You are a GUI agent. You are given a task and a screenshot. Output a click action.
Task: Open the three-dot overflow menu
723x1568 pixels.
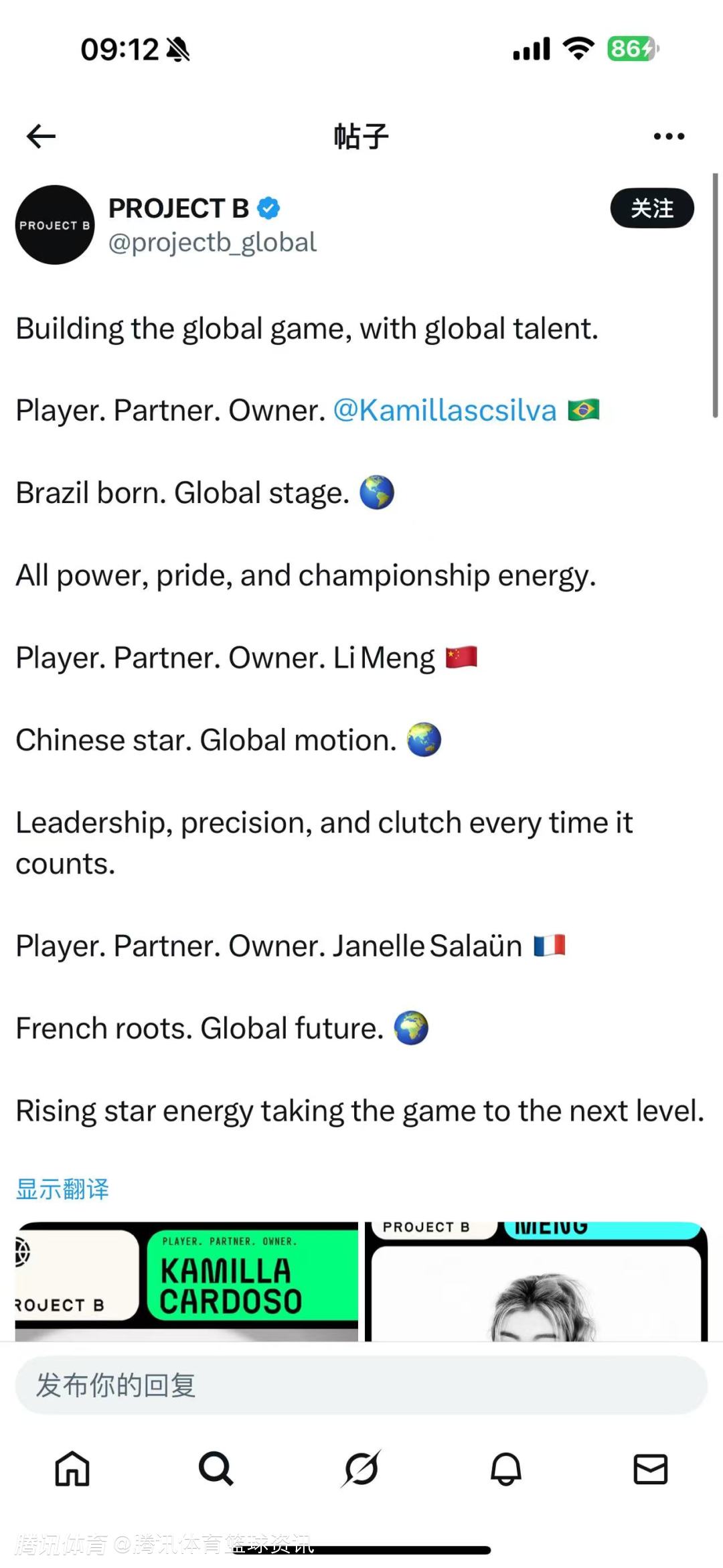pyautogui.click(x=669, y=137)
